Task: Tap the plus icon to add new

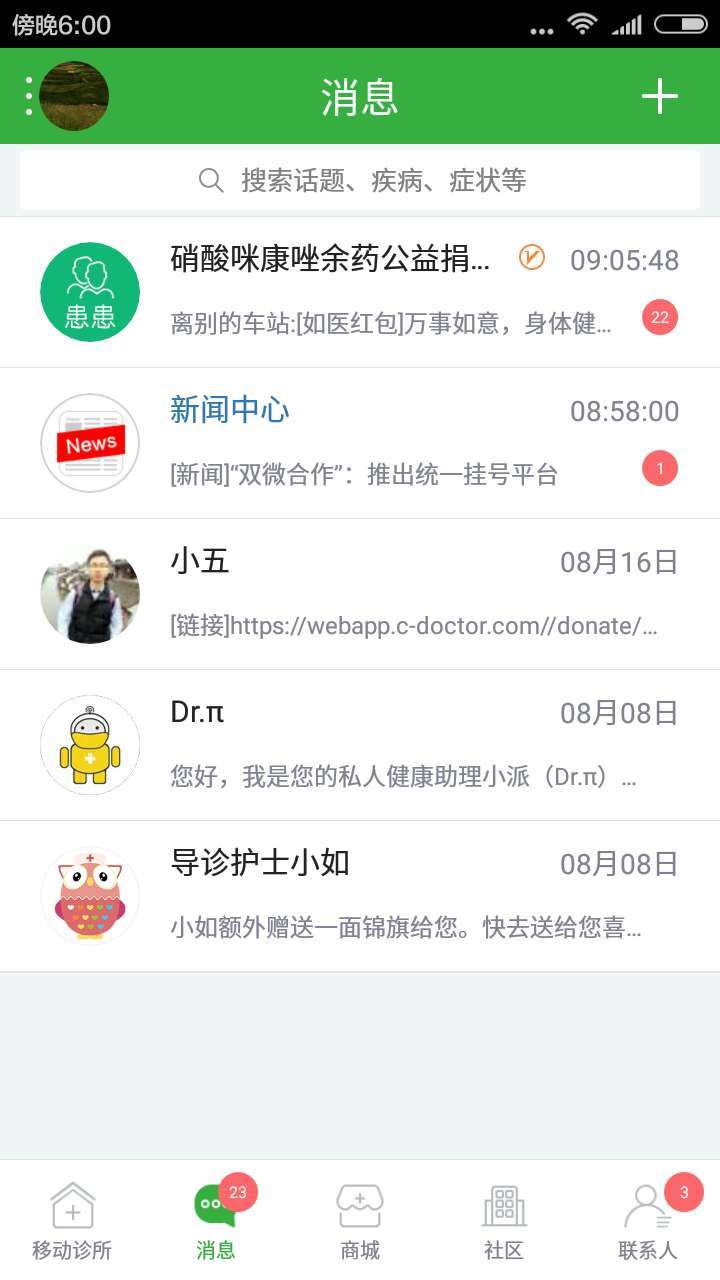Action: pyautogui.click(x=659, y=96)
